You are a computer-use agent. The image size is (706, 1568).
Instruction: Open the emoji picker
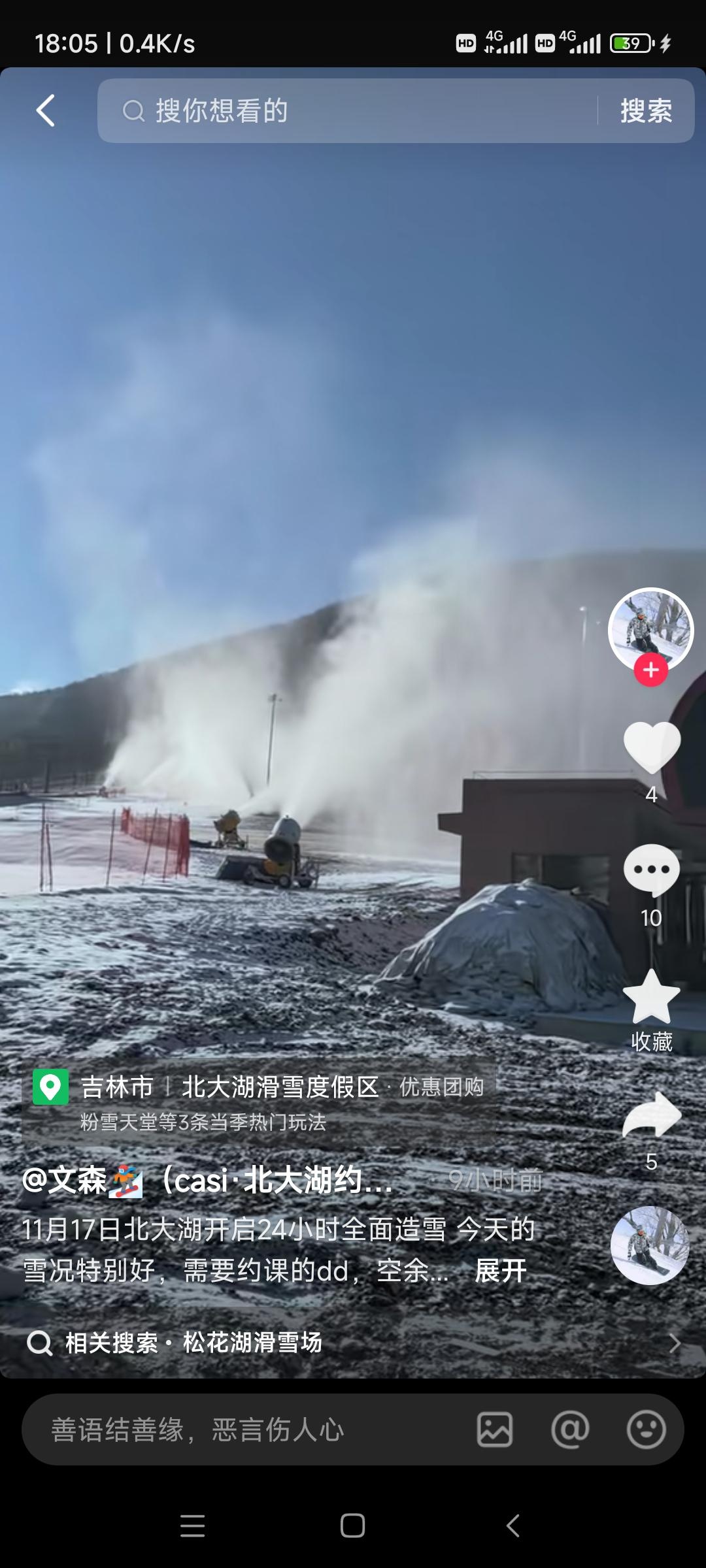click(646, 1429)
